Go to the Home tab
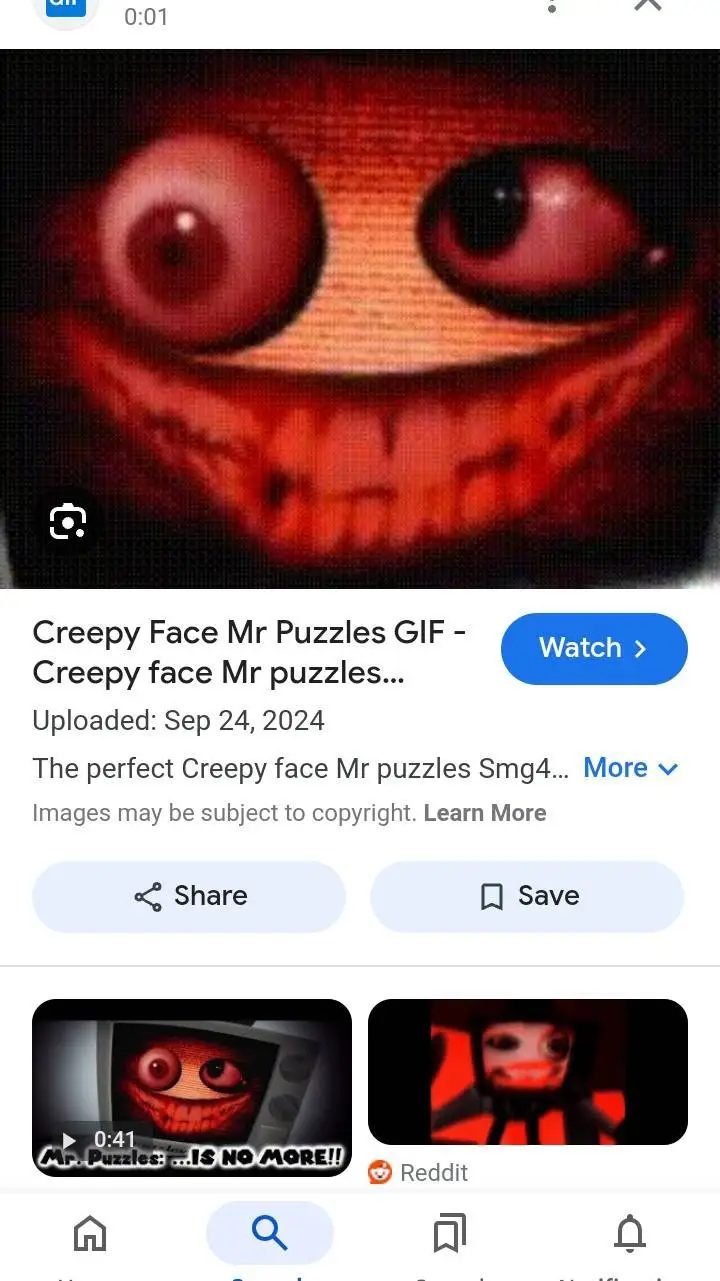 (x=90, y=1234)
